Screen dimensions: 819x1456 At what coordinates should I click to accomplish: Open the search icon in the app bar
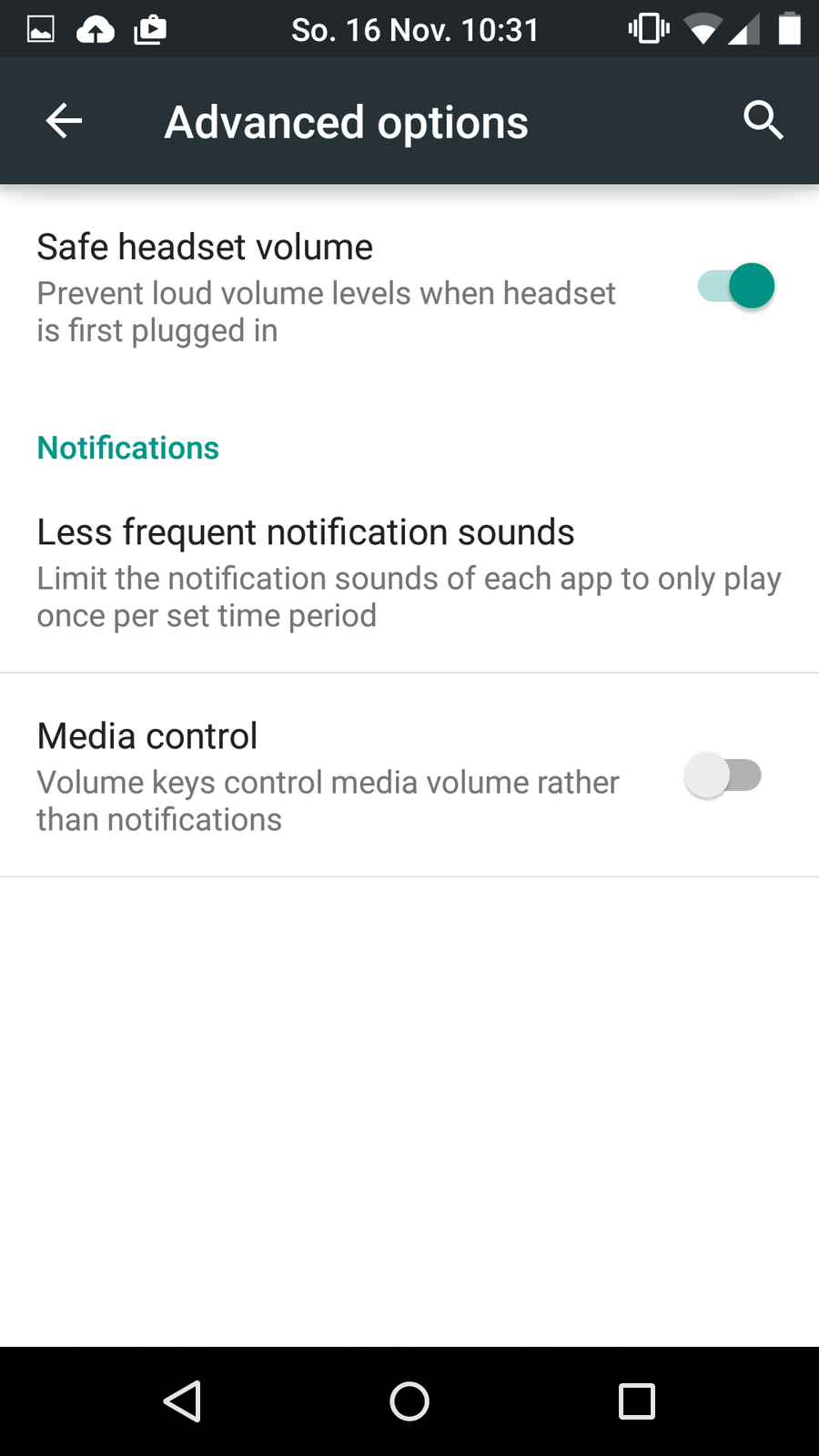[763, 120]
